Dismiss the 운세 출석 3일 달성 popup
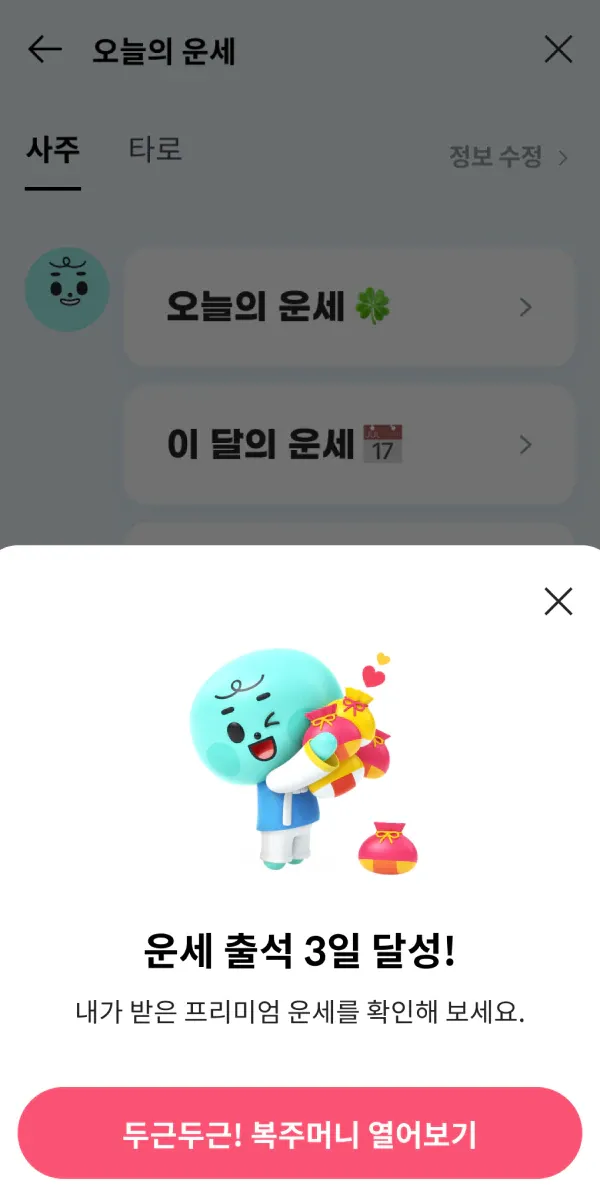The height and width of the screenshot is (1200, 600). [558, 601]
